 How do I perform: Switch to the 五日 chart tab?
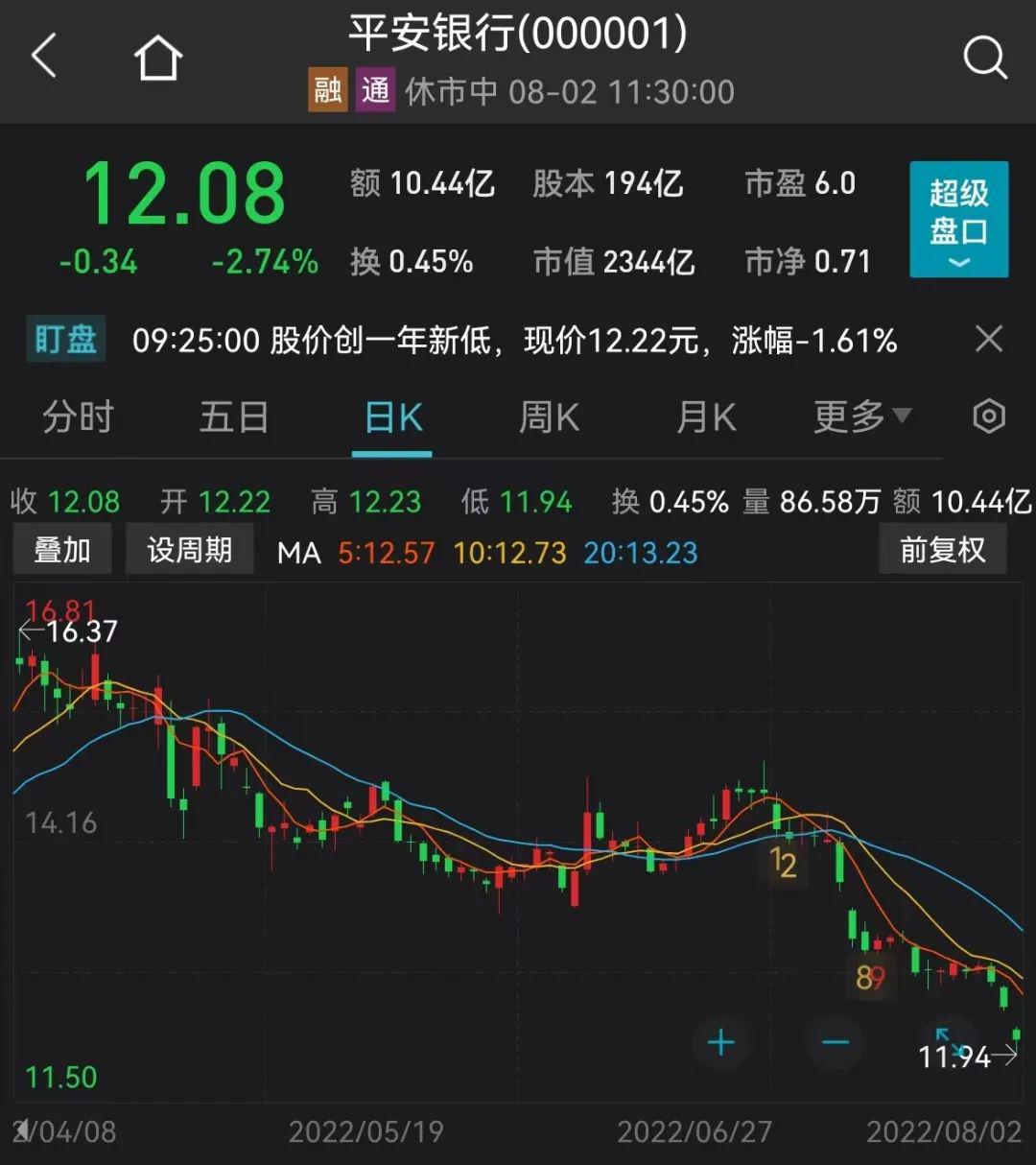coord(233,417)
